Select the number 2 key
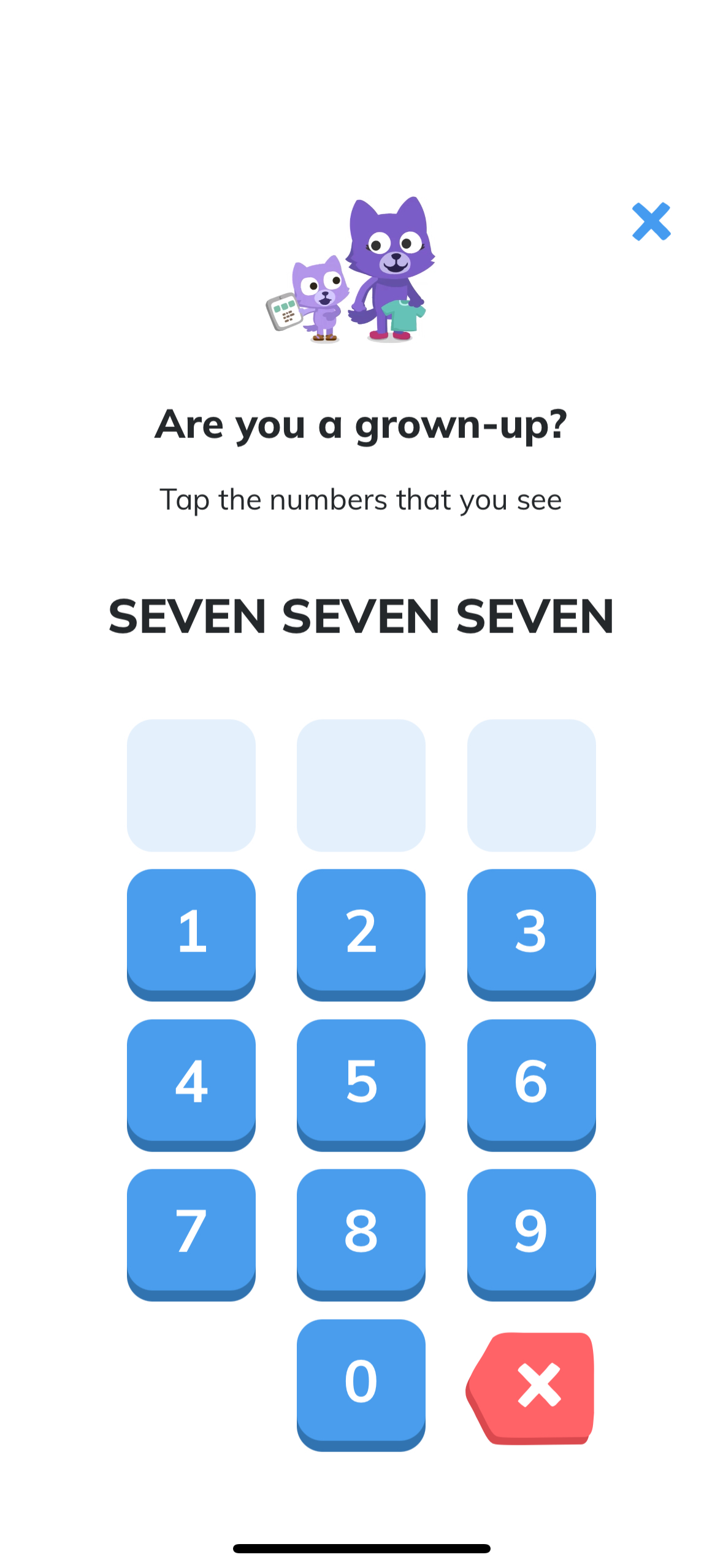 tap(361, 932)
